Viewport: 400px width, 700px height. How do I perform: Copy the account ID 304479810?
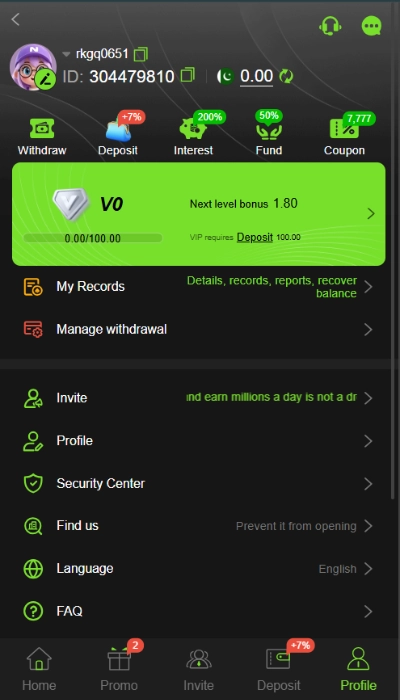coord(188,75)
